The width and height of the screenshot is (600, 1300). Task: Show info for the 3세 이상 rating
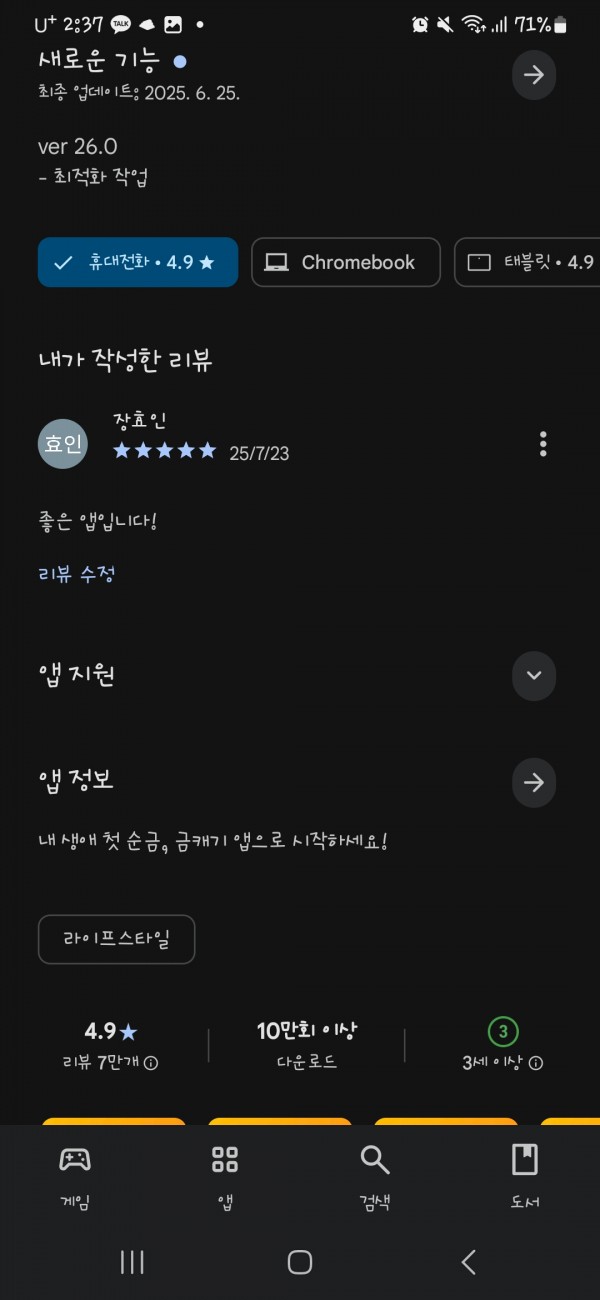point(537,1063)
